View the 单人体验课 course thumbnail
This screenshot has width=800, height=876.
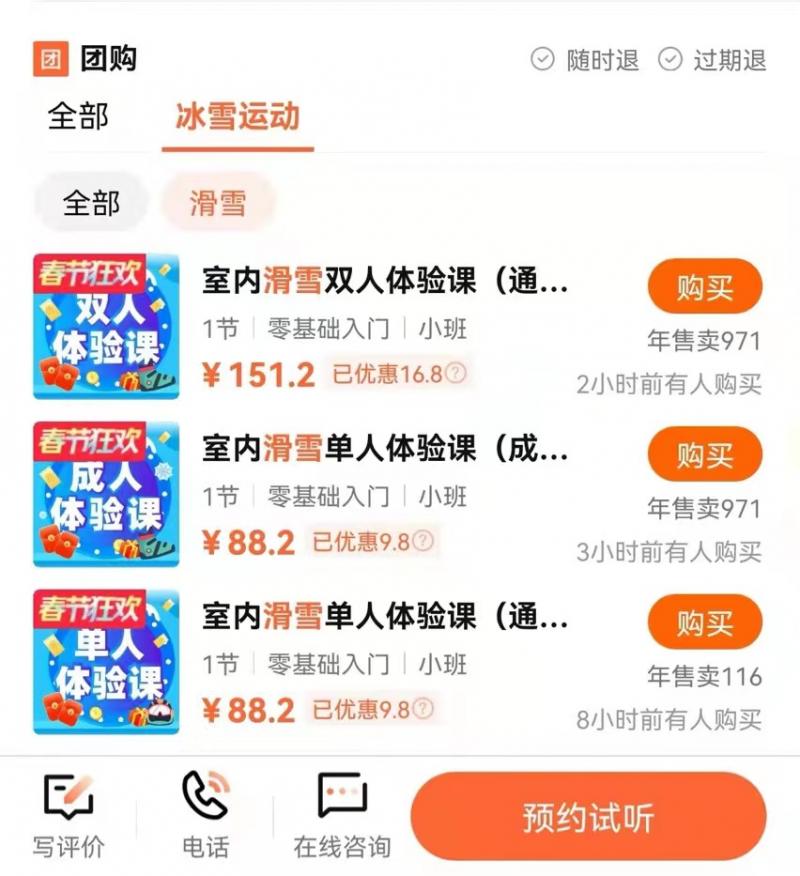point(106,662)
